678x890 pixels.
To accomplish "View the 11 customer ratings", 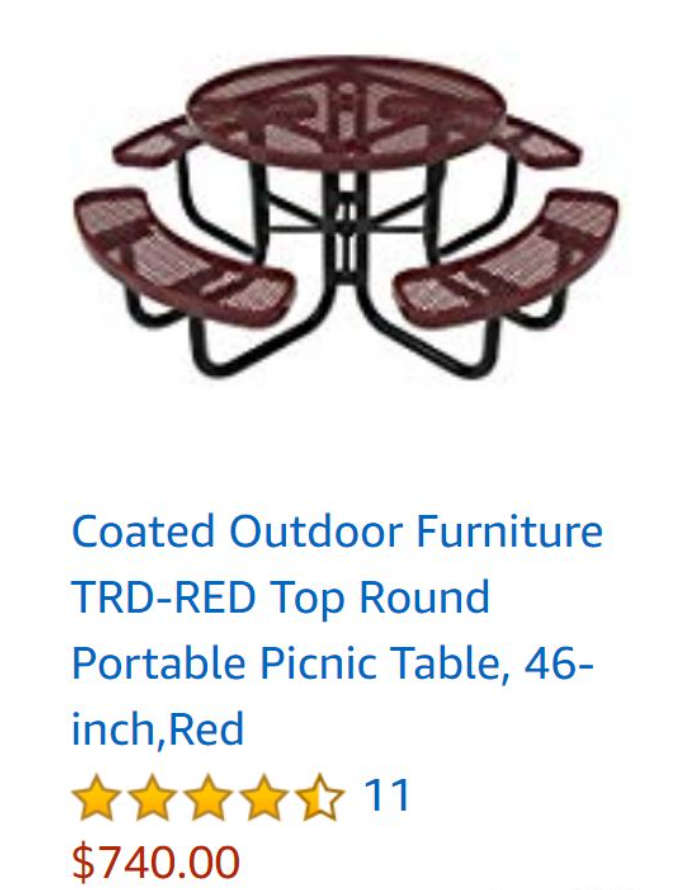I will click(386, 797).
